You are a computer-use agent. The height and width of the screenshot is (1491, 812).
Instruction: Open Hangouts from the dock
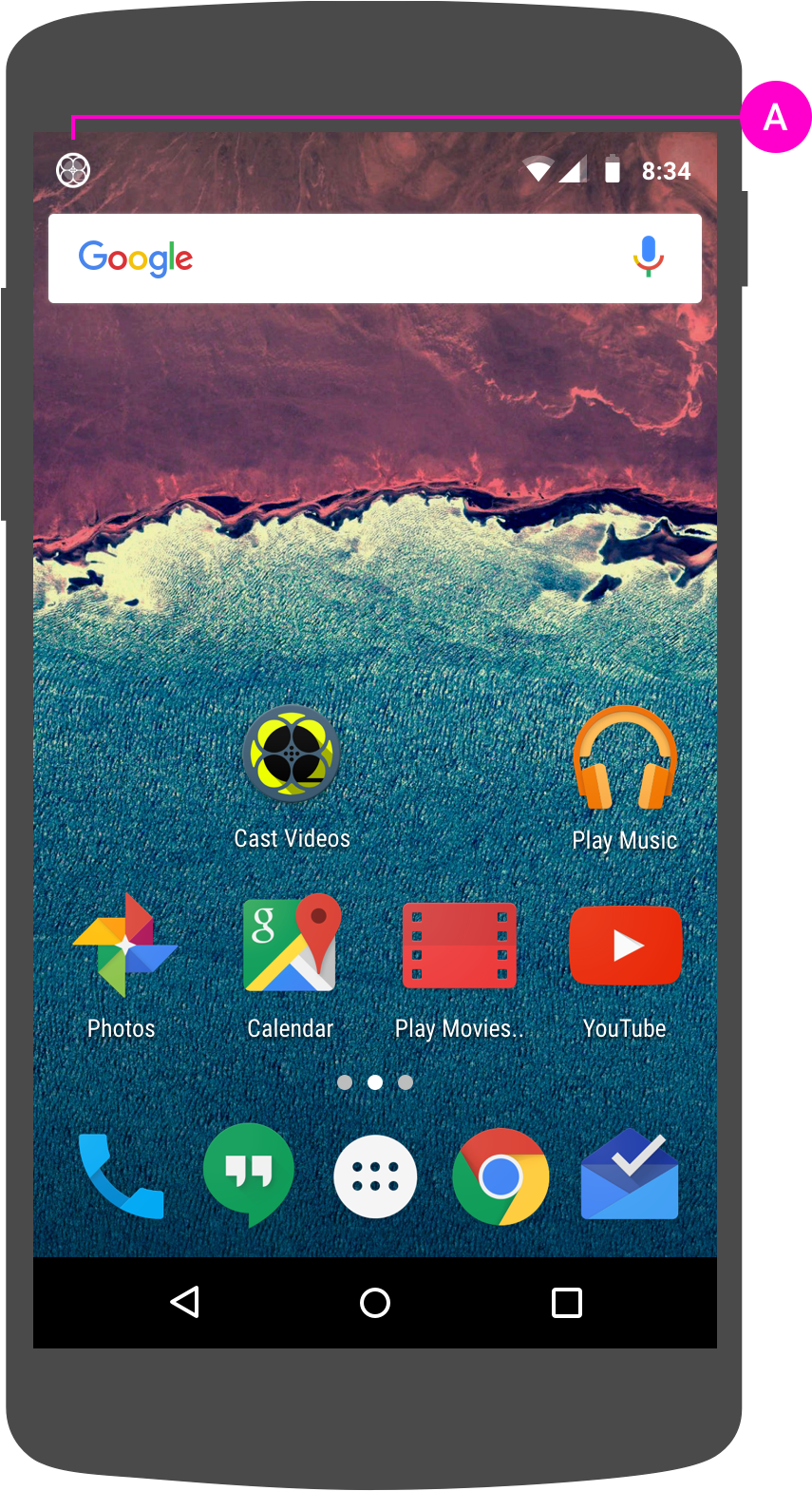pyautogui.click(x=249, y=1175)
